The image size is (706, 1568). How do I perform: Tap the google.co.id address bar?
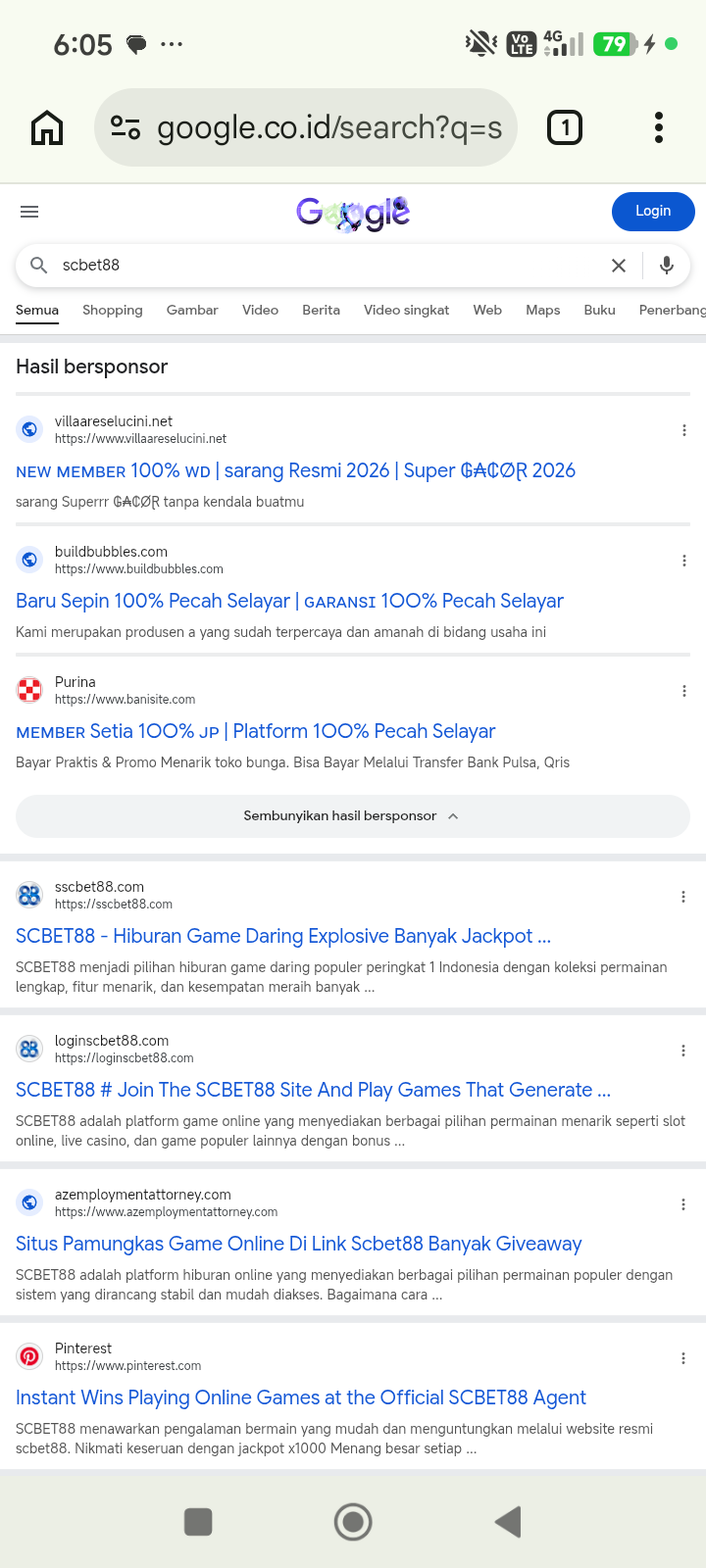[306, 127]
